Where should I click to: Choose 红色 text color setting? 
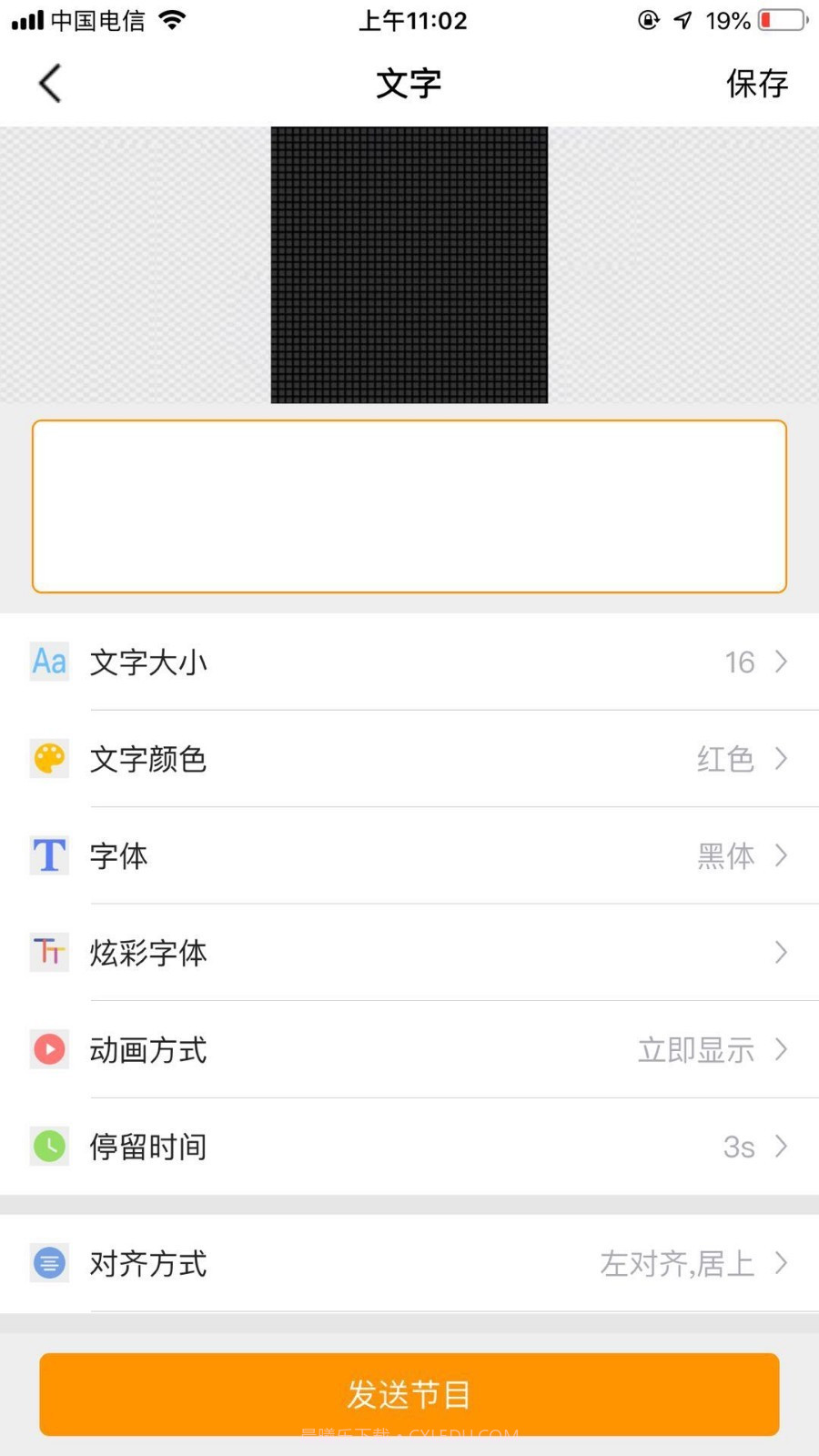pos(725,759)
